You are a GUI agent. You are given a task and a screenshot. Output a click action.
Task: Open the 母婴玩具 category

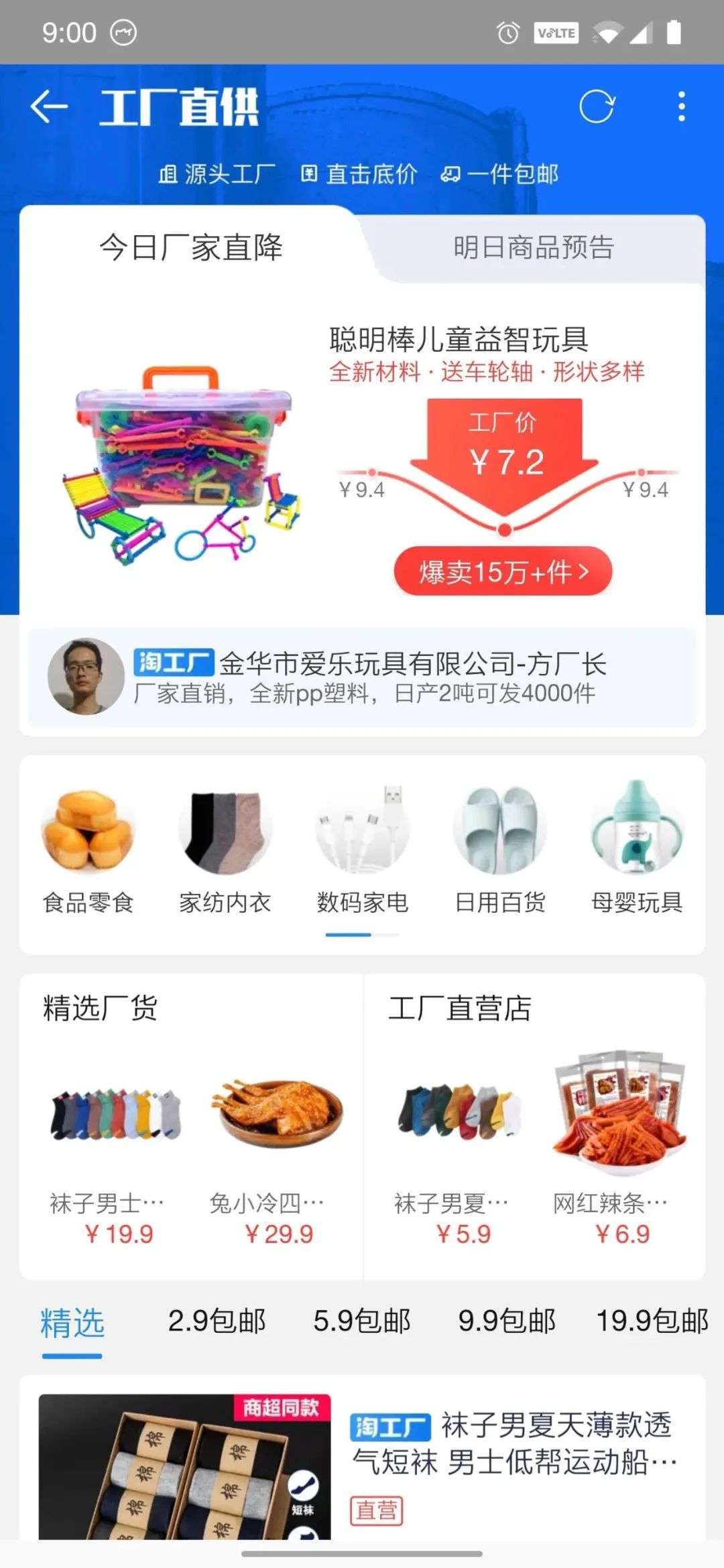click(x=637, y=848)
